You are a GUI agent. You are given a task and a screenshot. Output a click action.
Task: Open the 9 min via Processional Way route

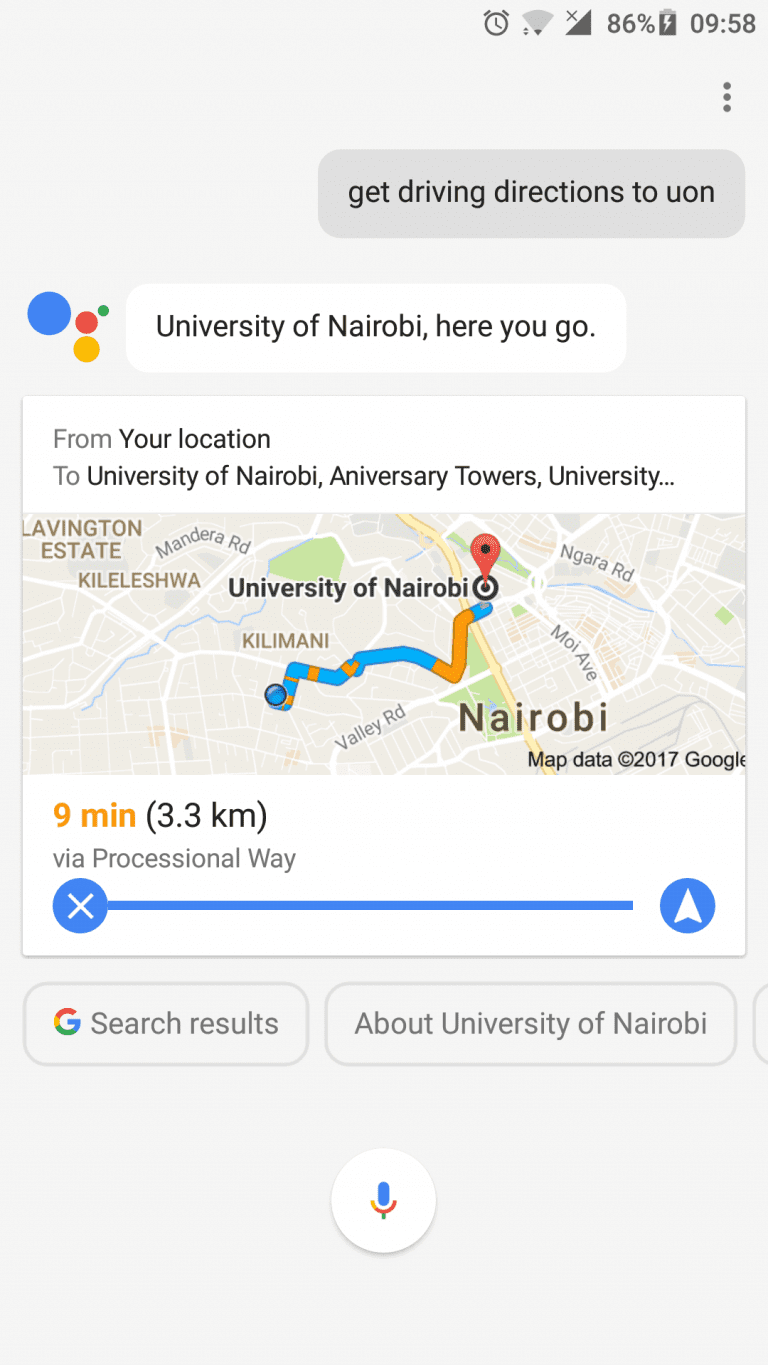click(x=175, y=835)
